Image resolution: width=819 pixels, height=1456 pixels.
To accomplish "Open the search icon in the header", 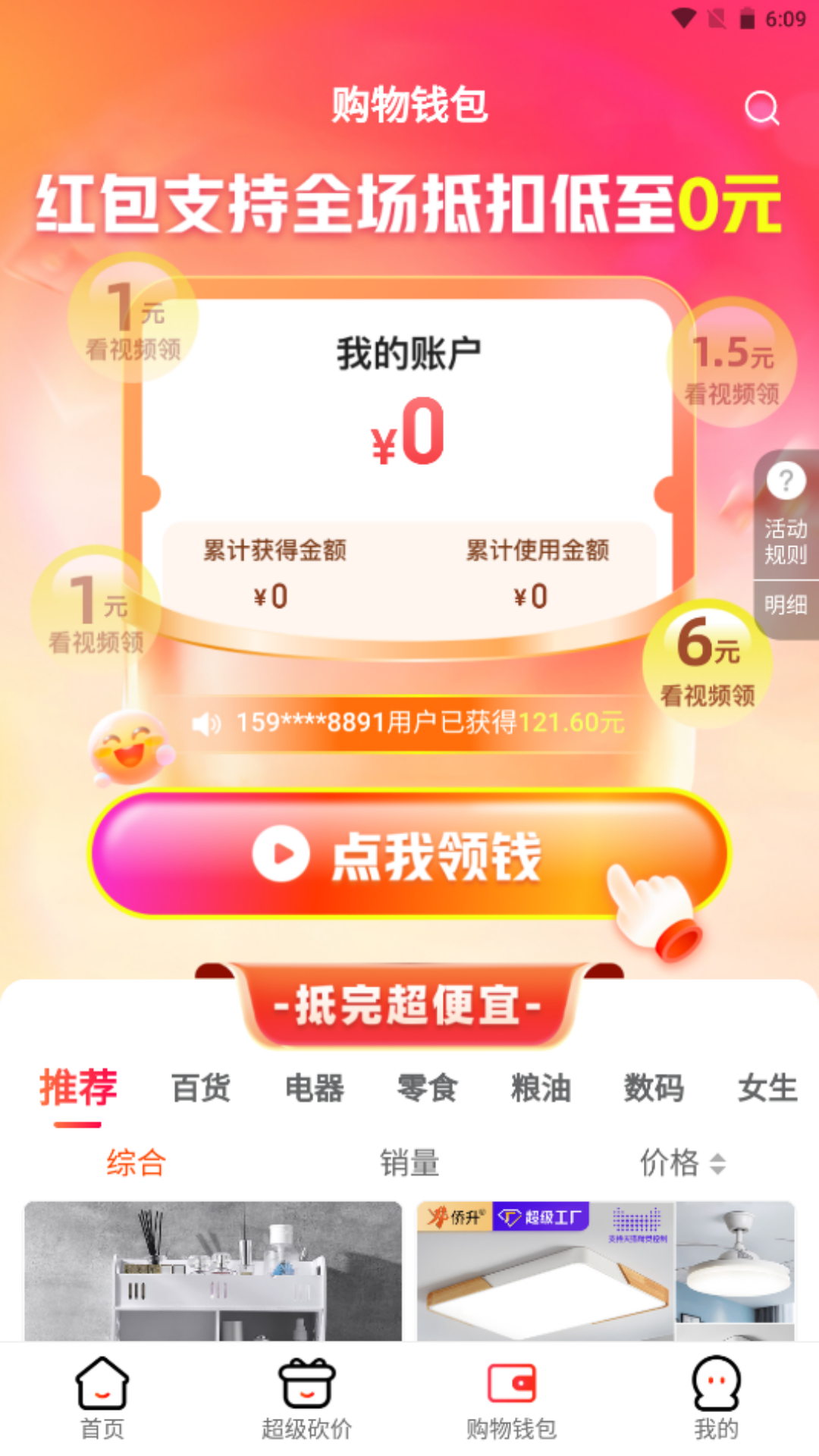I will 761,108.
